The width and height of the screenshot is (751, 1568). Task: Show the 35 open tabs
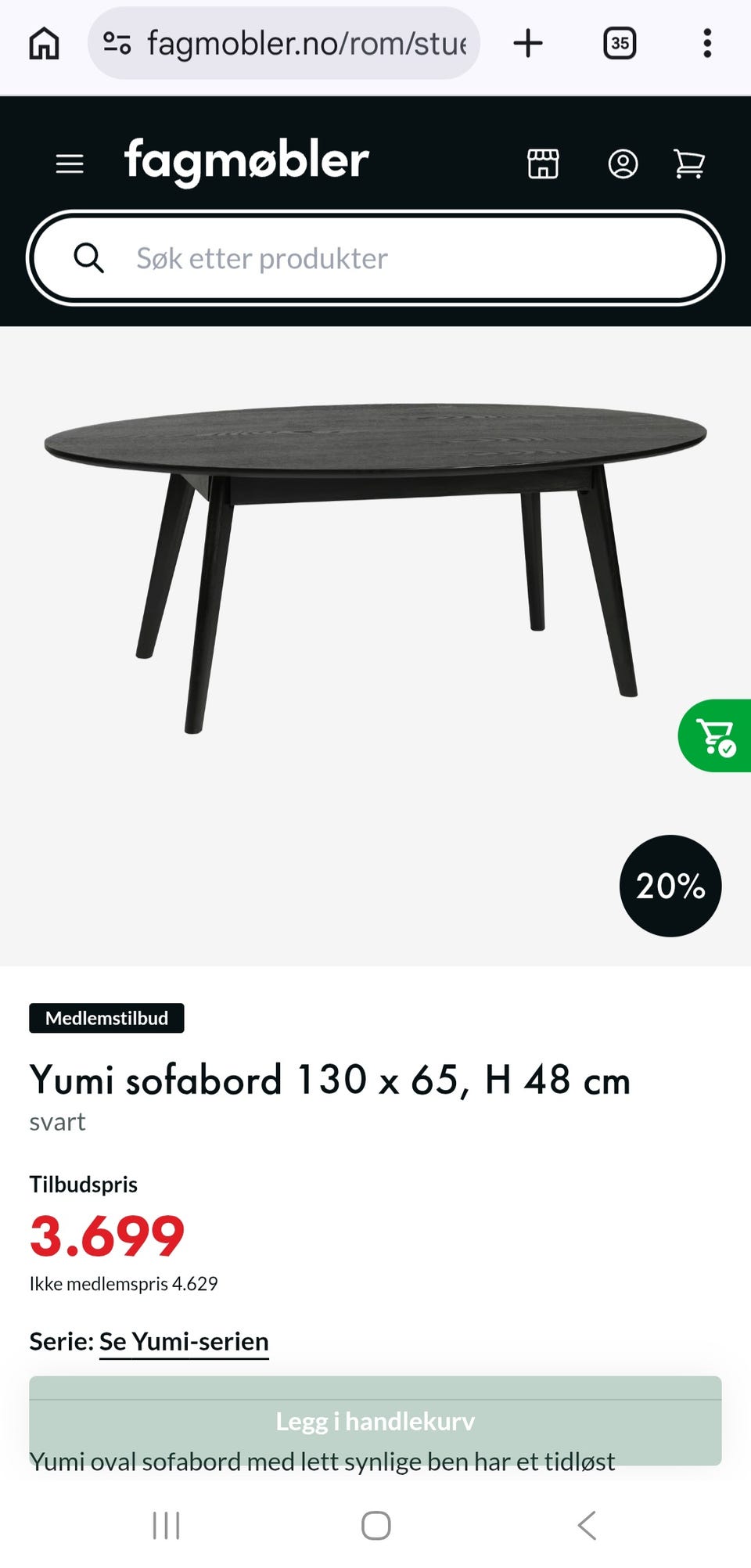tap(620, 43)
